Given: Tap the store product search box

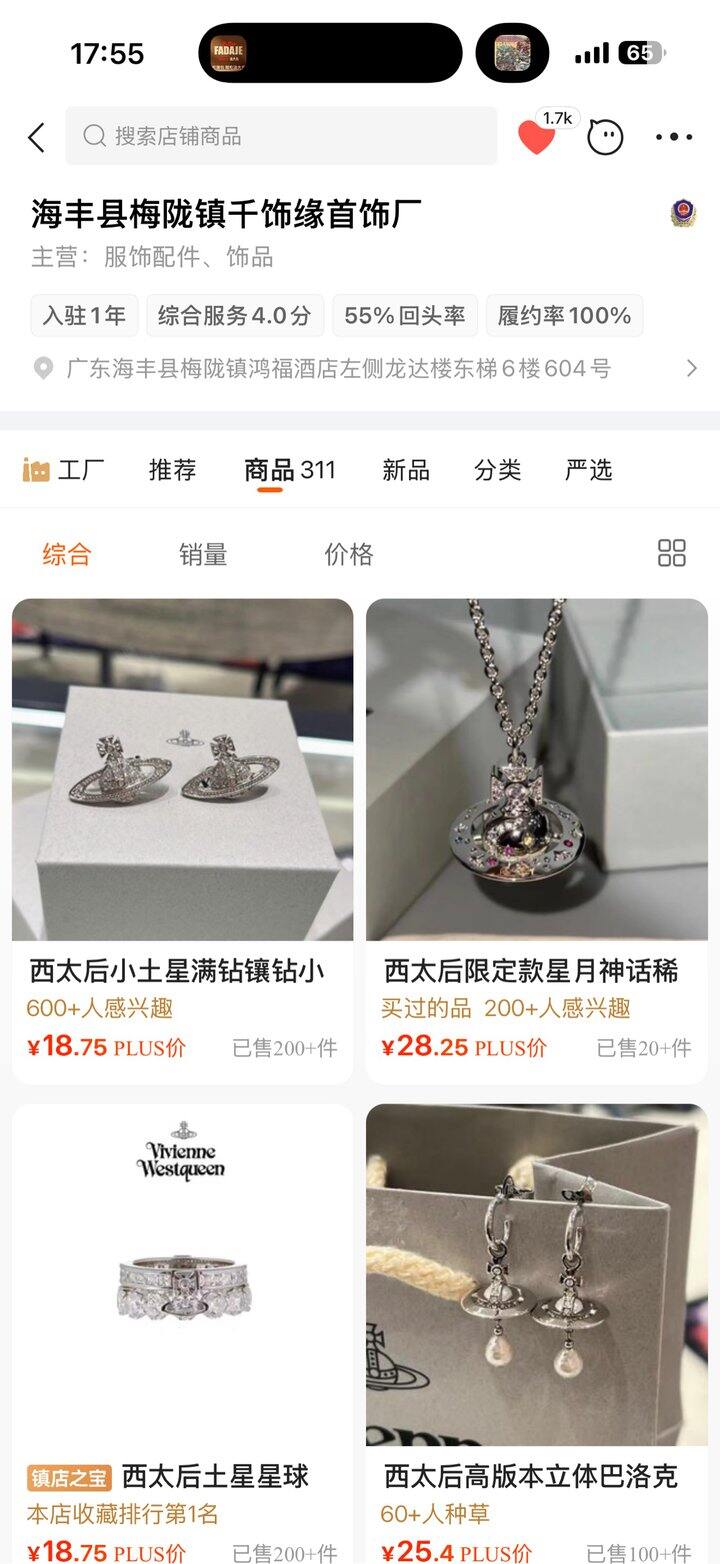Looking at the screenshot, I should [x=281, y=136].
